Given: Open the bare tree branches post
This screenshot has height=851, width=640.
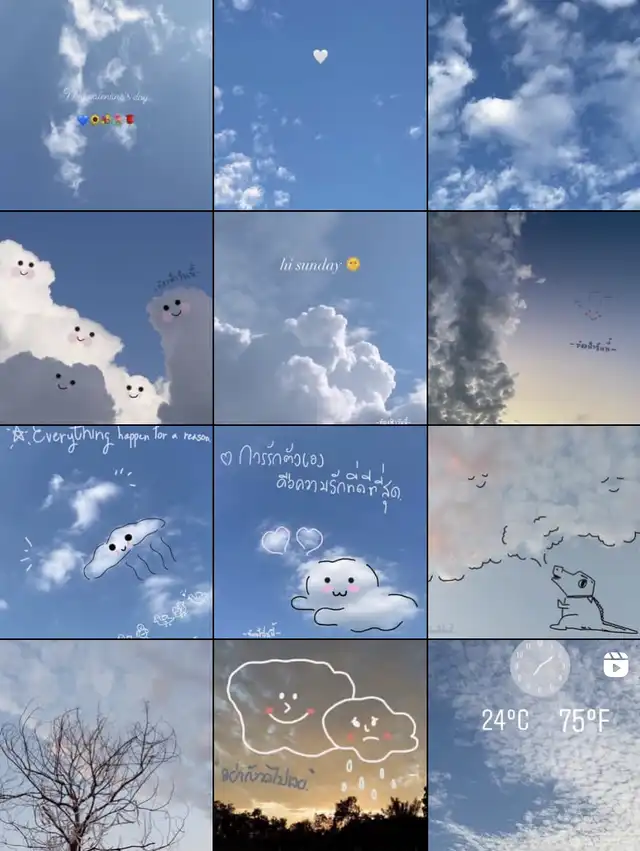Looking at the screenshot, I should click(x=106, y=746).
